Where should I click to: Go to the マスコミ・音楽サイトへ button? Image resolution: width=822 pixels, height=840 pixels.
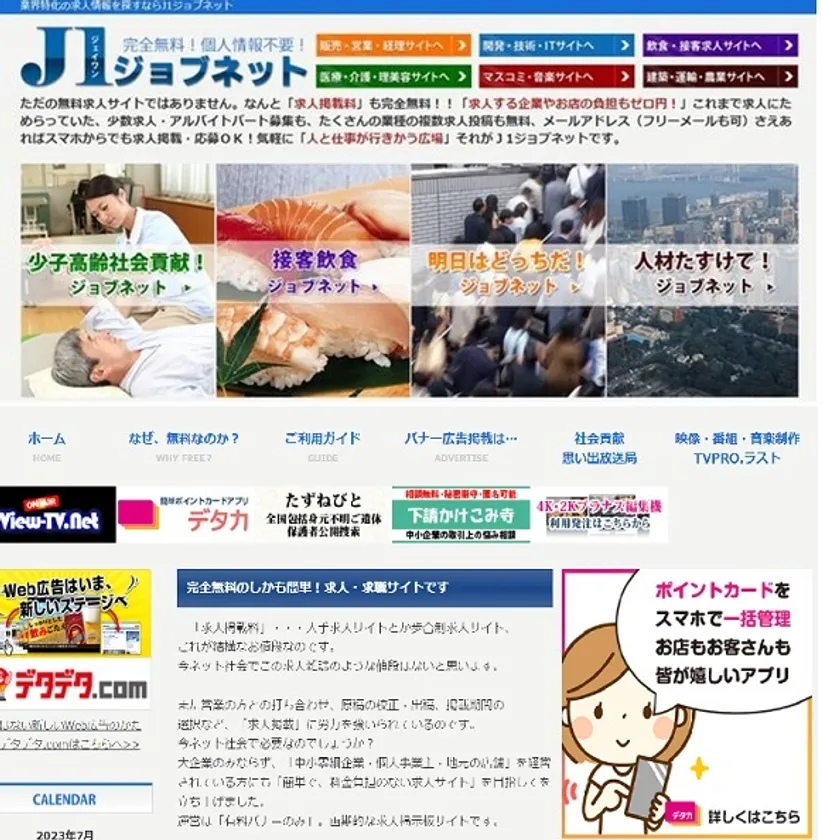click(542, 77)
